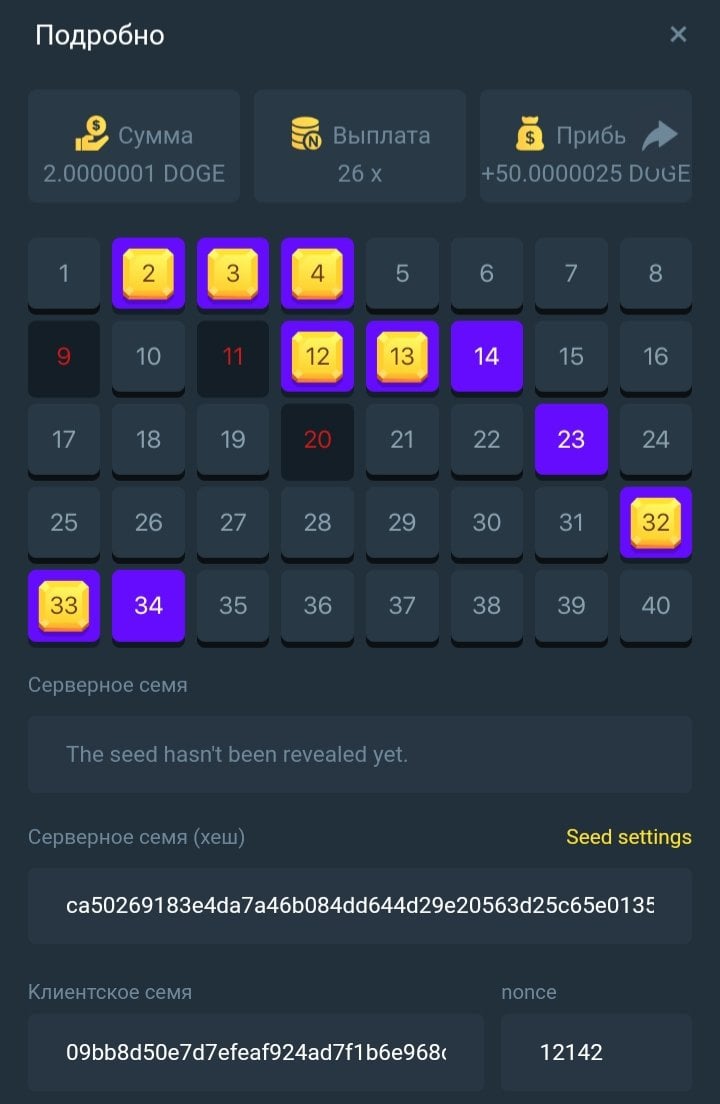Open Seed settings link

coord(628,837)
